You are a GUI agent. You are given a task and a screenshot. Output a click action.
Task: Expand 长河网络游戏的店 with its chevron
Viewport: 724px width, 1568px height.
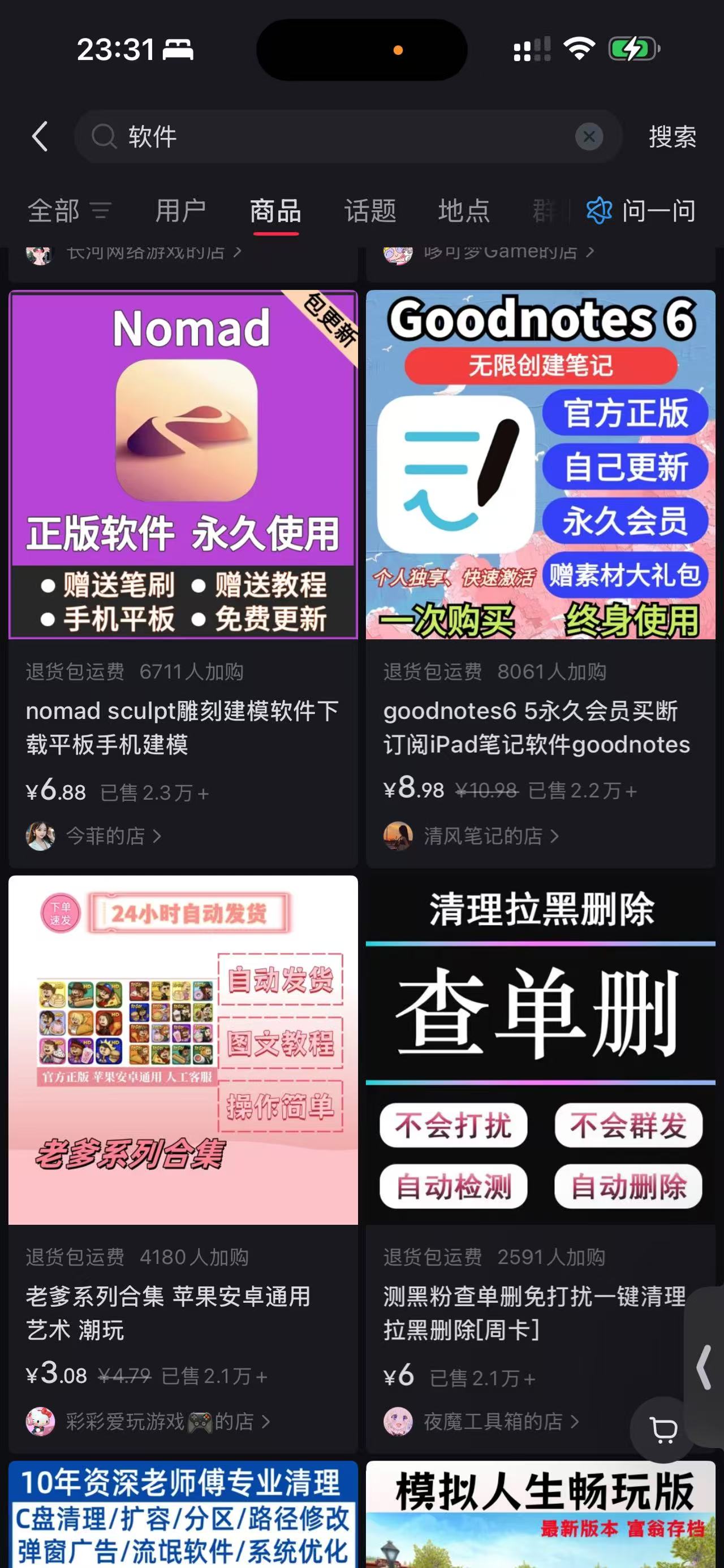pos(238,252)
